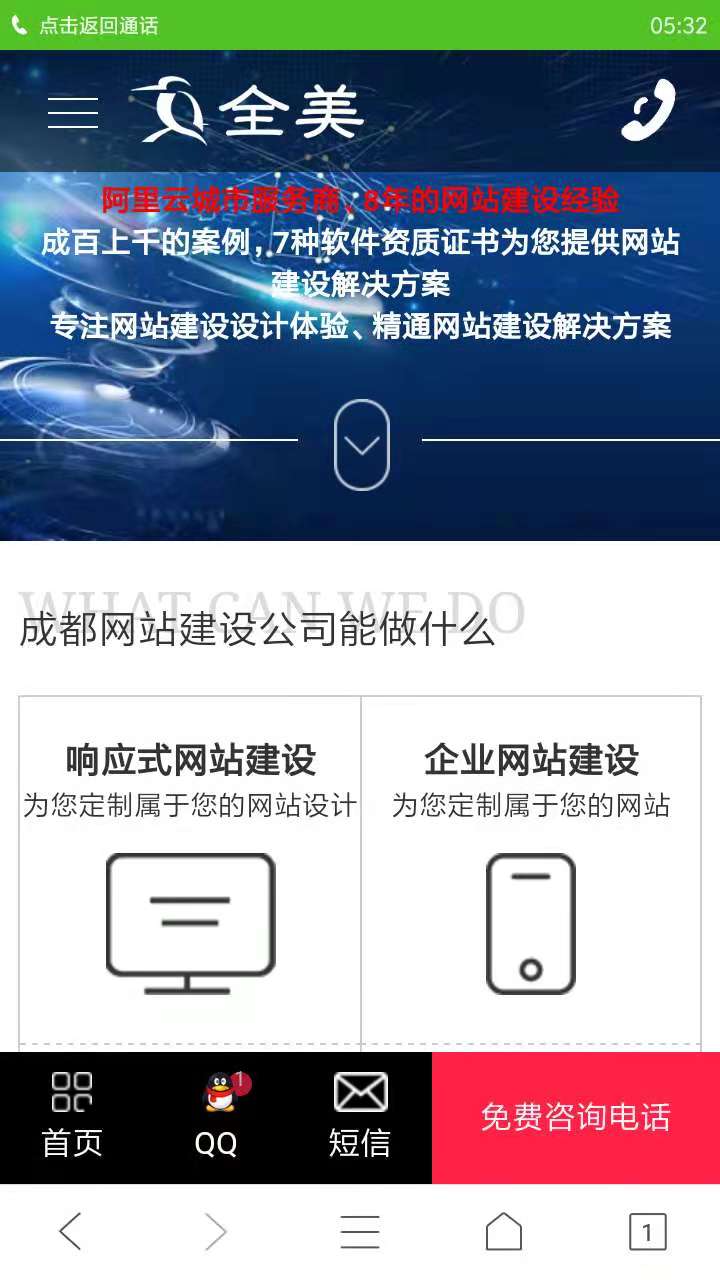Image resolution: width=720 pixels, height=1280 pixels.
Task: Tap 免费咨询电话 red button
Action: (576, 1117)
